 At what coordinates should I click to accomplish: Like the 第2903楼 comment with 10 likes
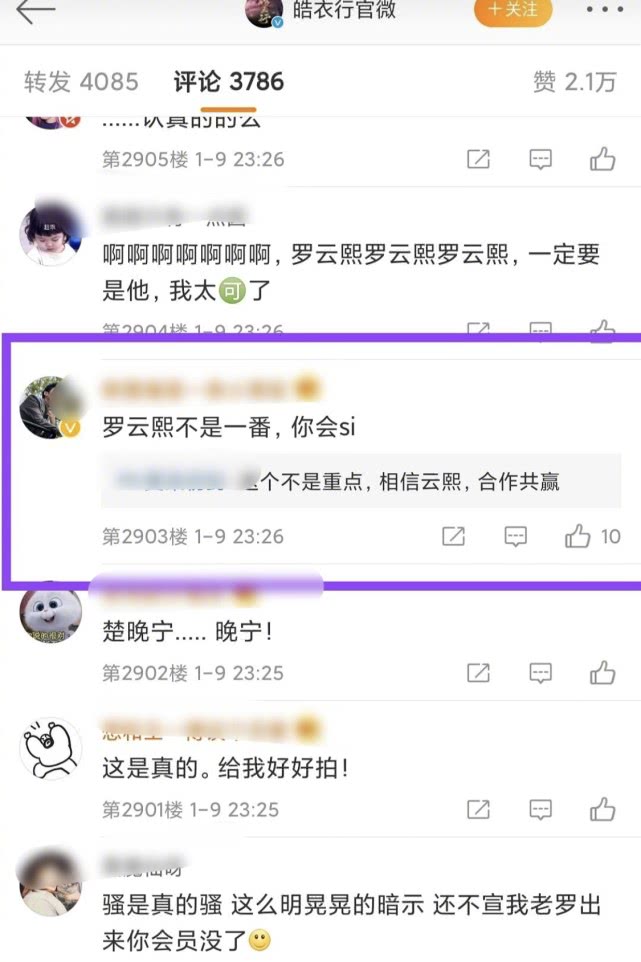[x=579, y=537]
